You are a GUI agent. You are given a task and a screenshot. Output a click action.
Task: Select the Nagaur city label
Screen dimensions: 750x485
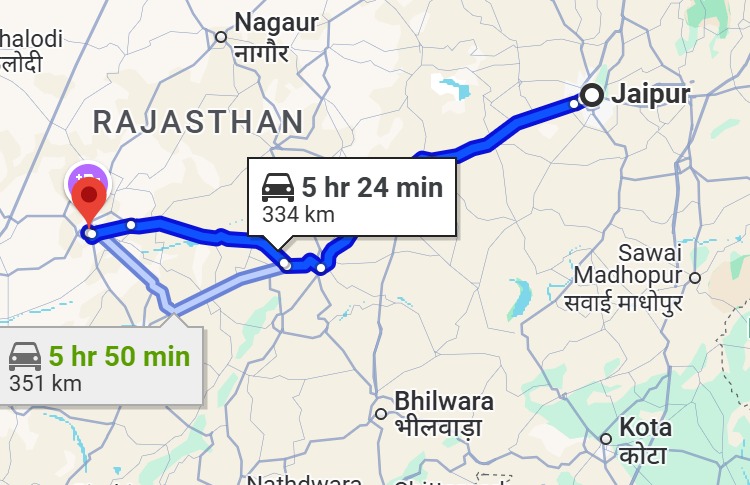tap(275, 35)
